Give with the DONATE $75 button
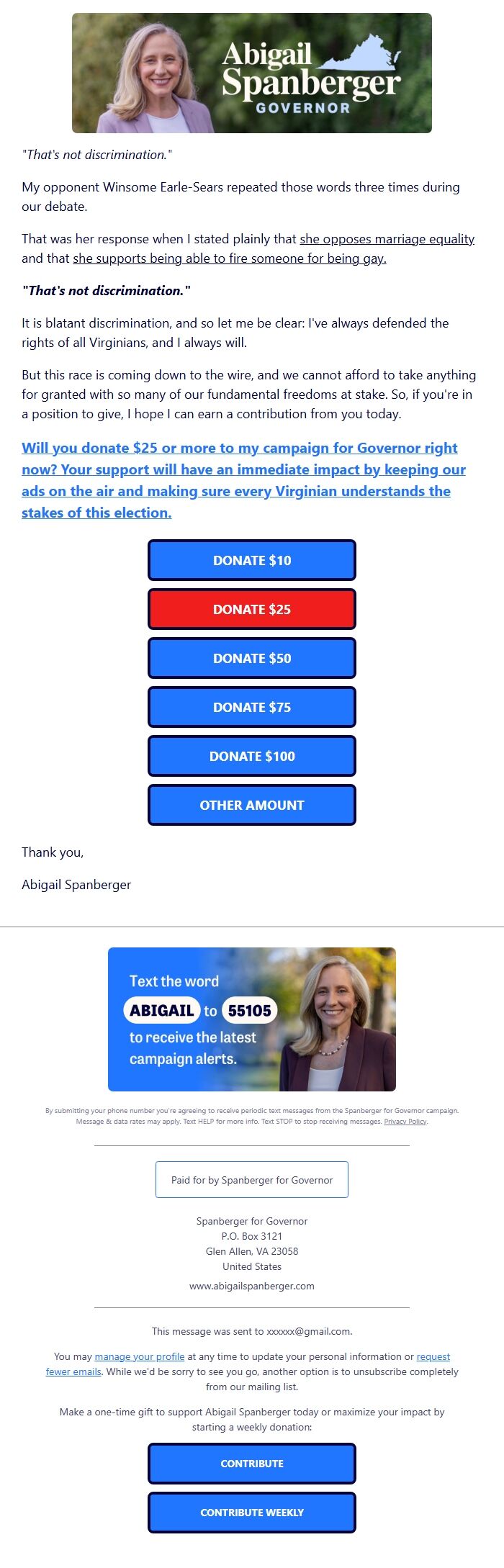504x1568 pixels. pos(252,707)
